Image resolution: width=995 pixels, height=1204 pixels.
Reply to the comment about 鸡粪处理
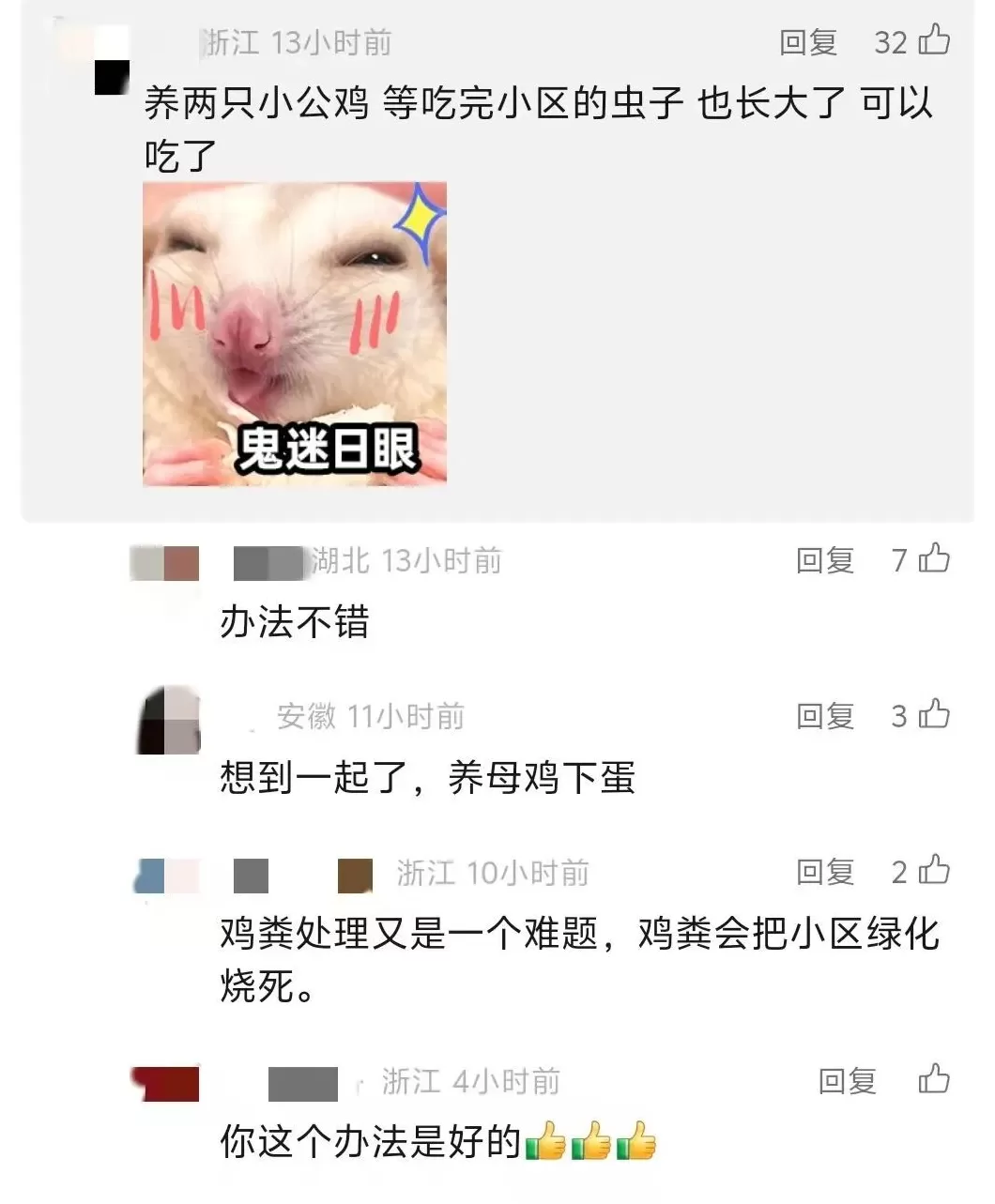pyautogui.click(x=825, y=872)
